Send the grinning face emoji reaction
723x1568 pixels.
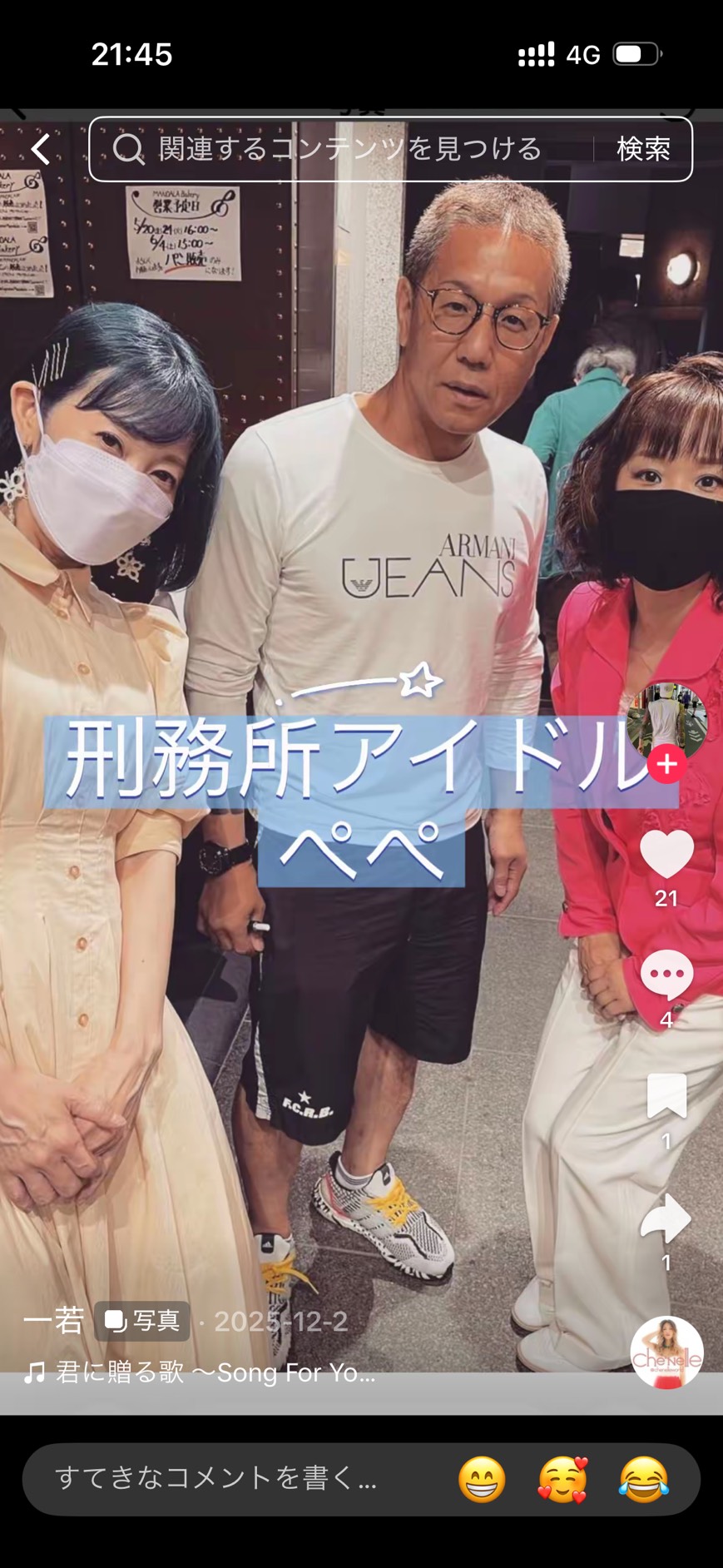pos(482,1479)
